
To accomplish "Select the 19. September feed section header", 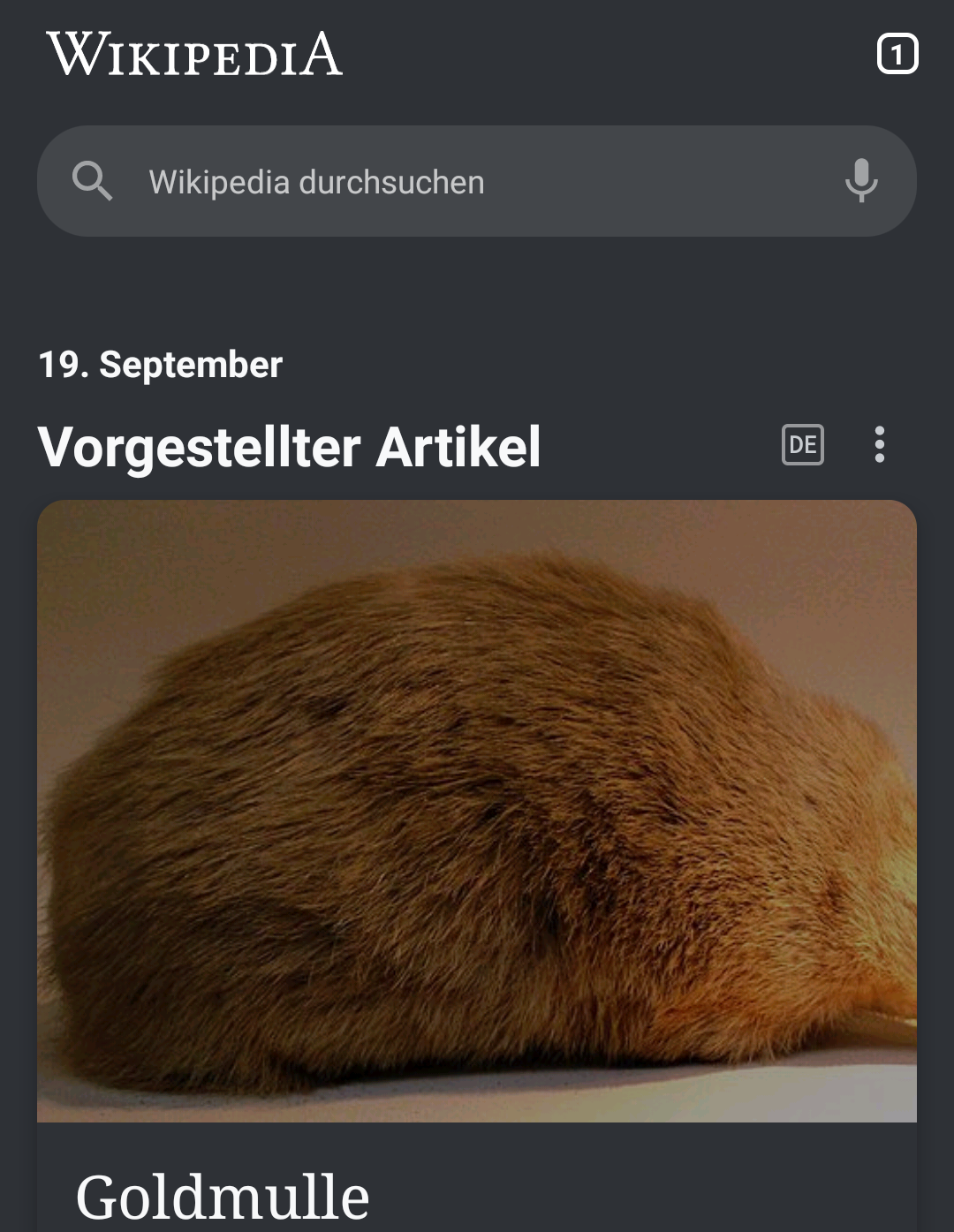I will coord(160,364).
